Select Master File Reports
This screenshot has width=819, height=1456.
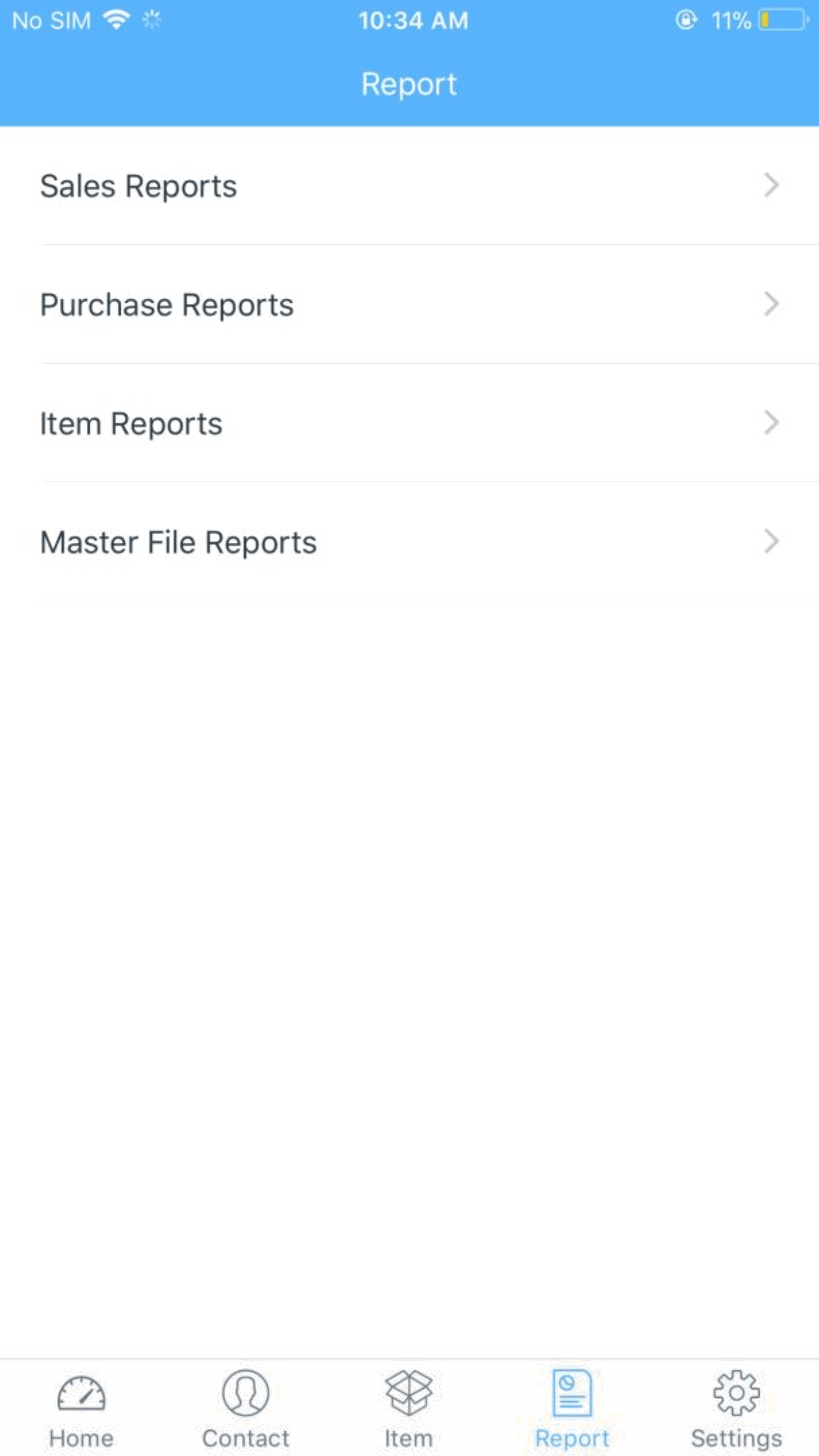tap(409, 541)
